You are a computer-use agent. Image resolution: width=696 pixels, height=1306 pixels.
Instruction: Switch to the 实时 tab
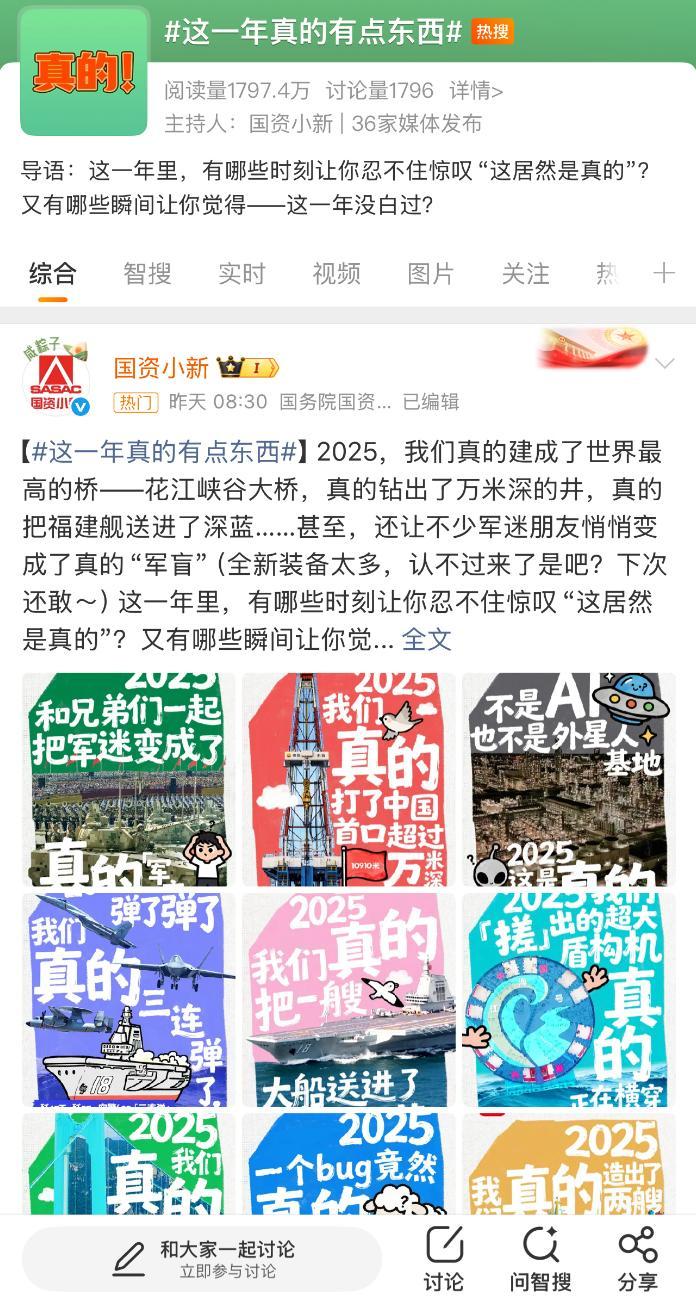click(242, 273)
